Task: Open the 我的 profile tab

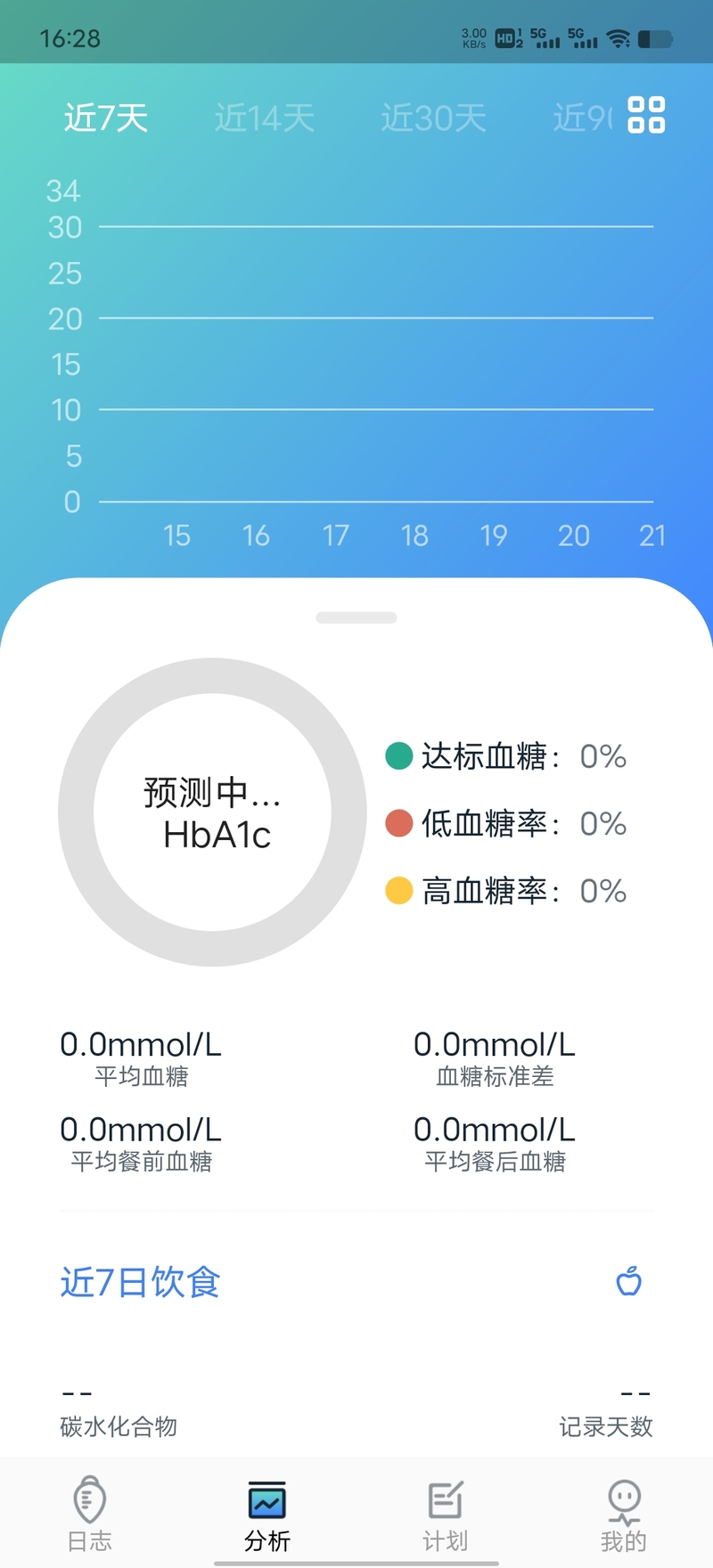Action: tap(624, 1514)
